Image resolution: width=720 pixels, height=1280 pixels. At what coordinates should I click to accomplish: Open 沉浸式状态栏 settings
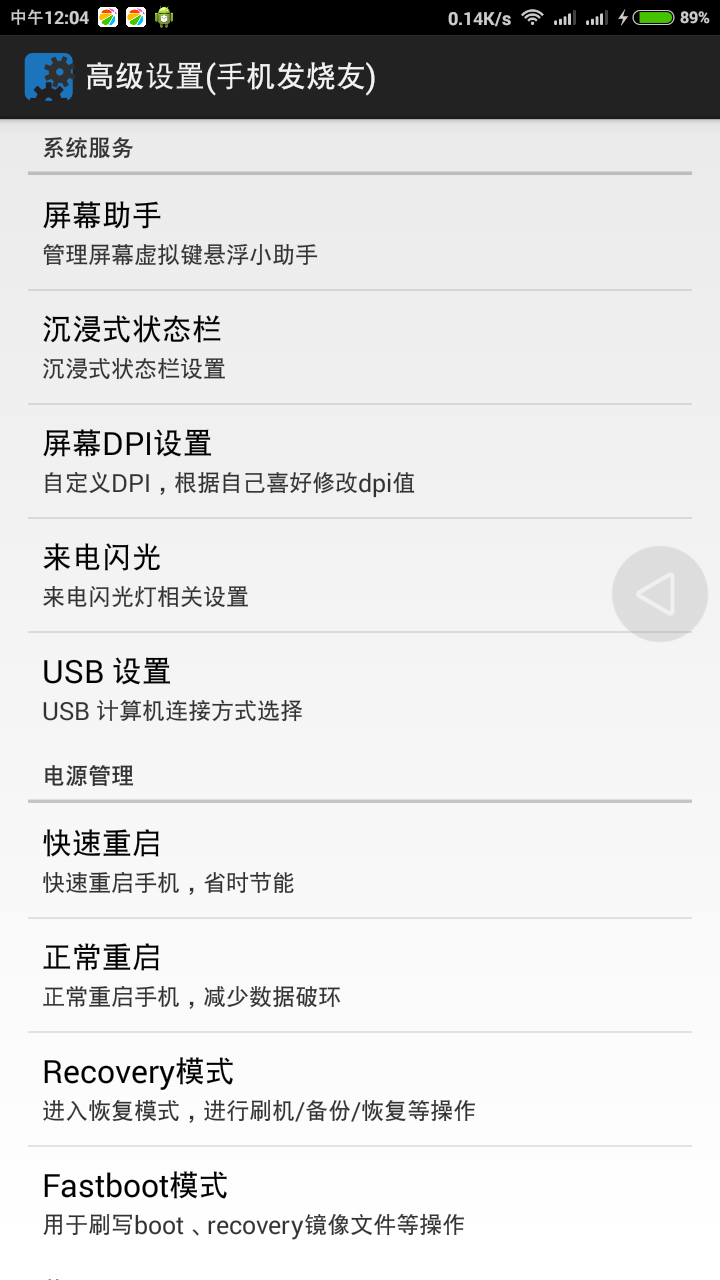click(300, 347)
